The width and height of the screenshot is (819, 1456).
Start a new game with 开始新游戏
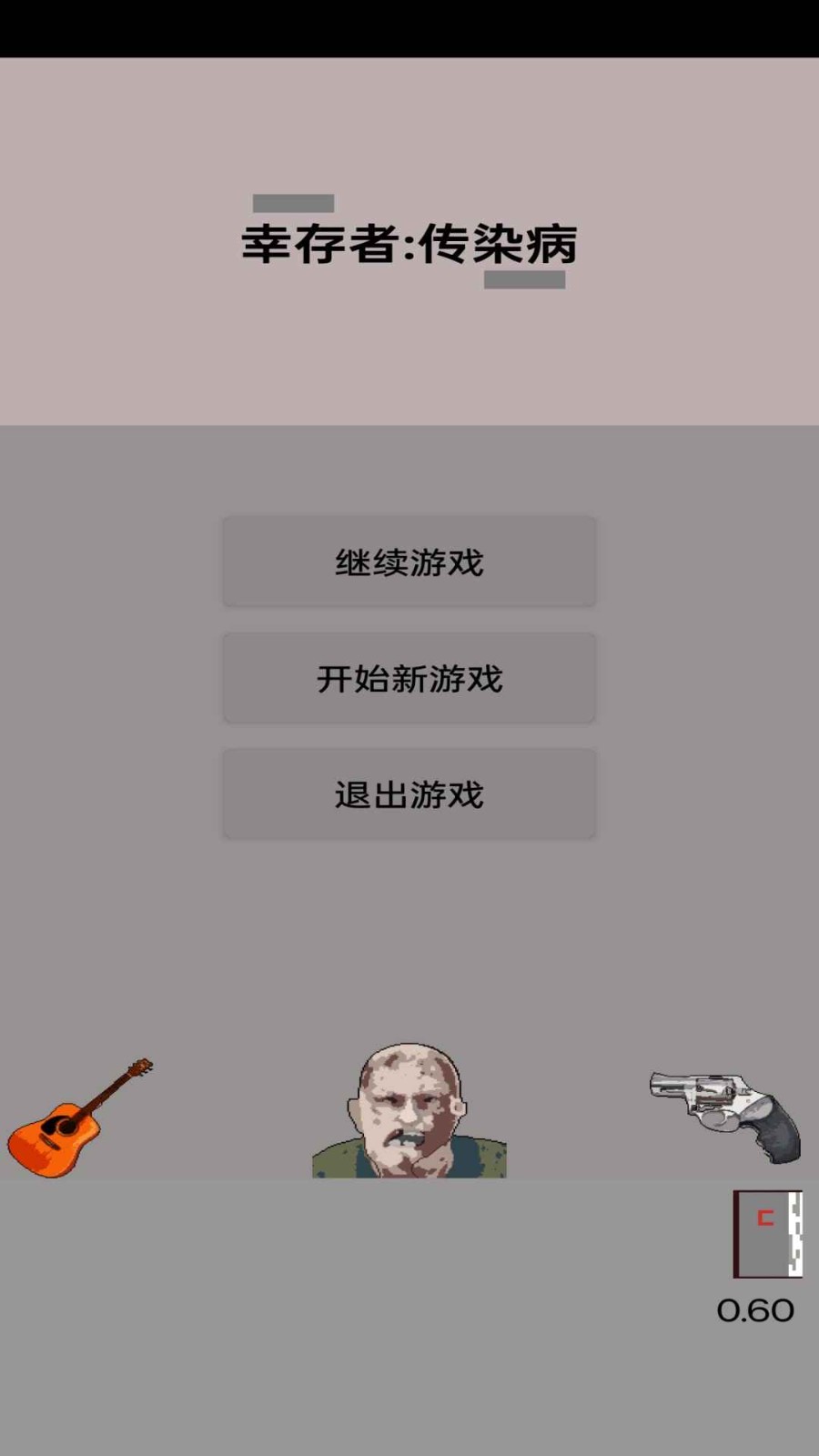pyautogui.click(x=409, y=679)
